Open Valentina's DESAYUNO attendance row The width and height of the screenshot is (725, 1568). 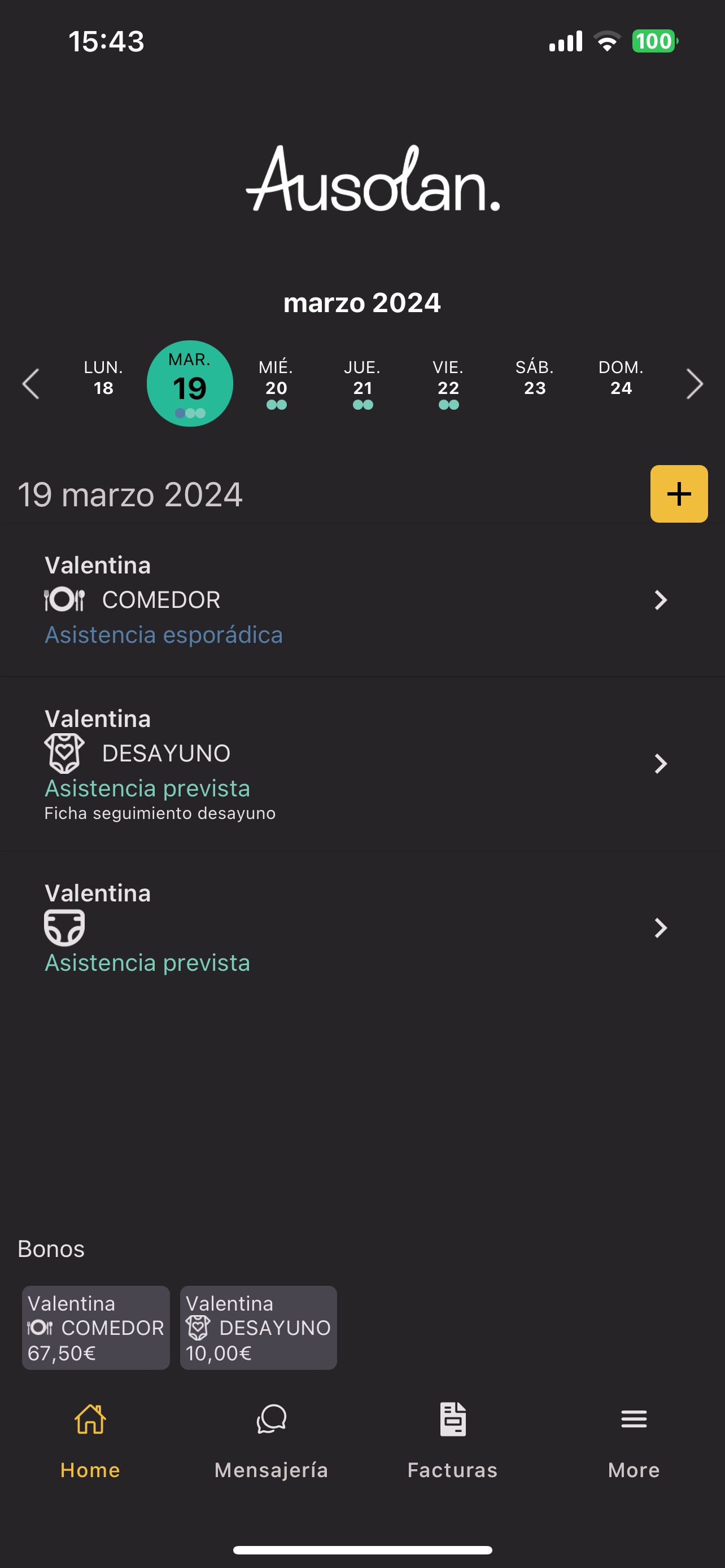pyautogui.click(x=362, y=763)
